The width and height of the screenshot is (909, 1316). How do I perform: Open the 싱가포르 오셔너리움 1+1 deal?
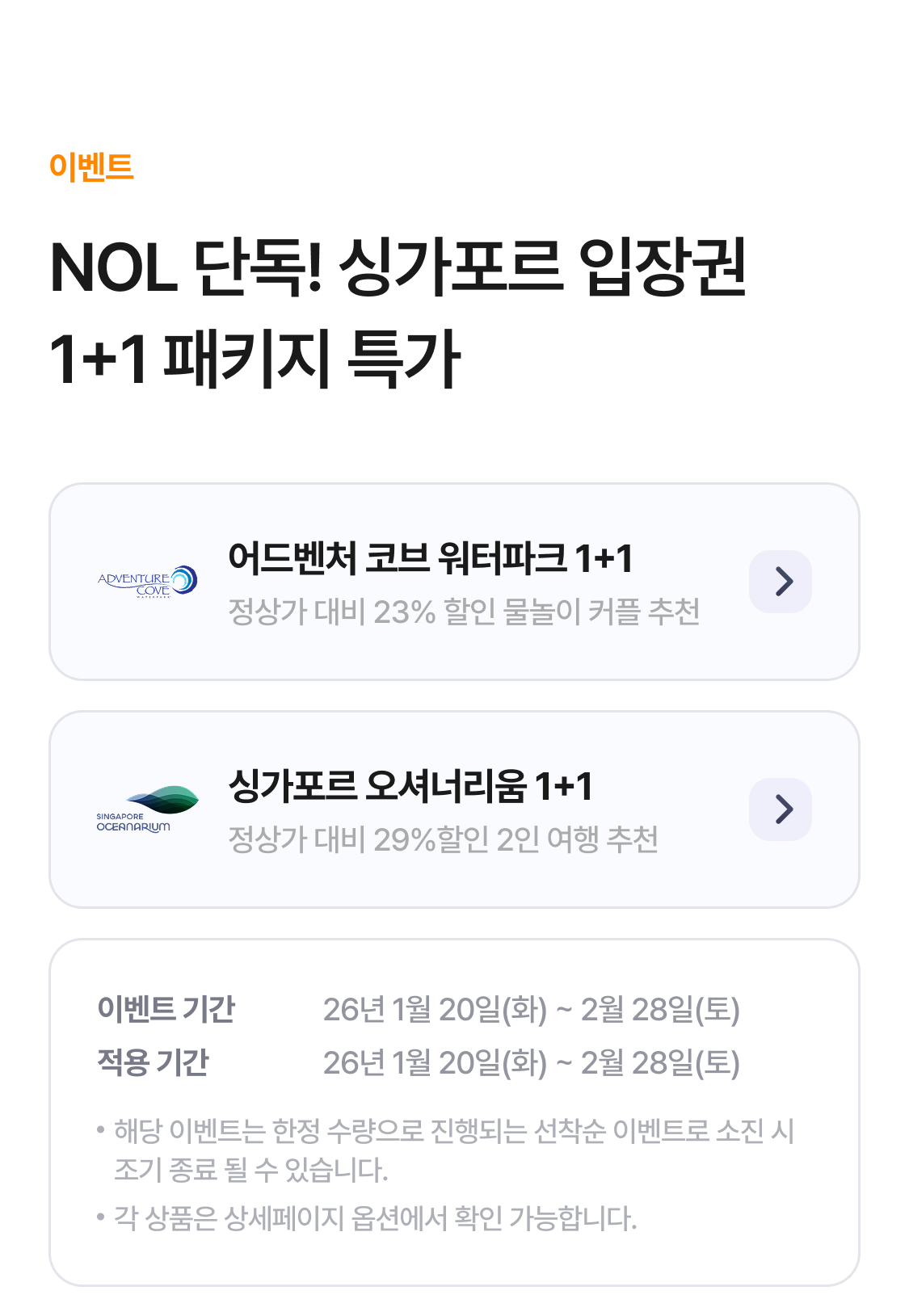780,809
